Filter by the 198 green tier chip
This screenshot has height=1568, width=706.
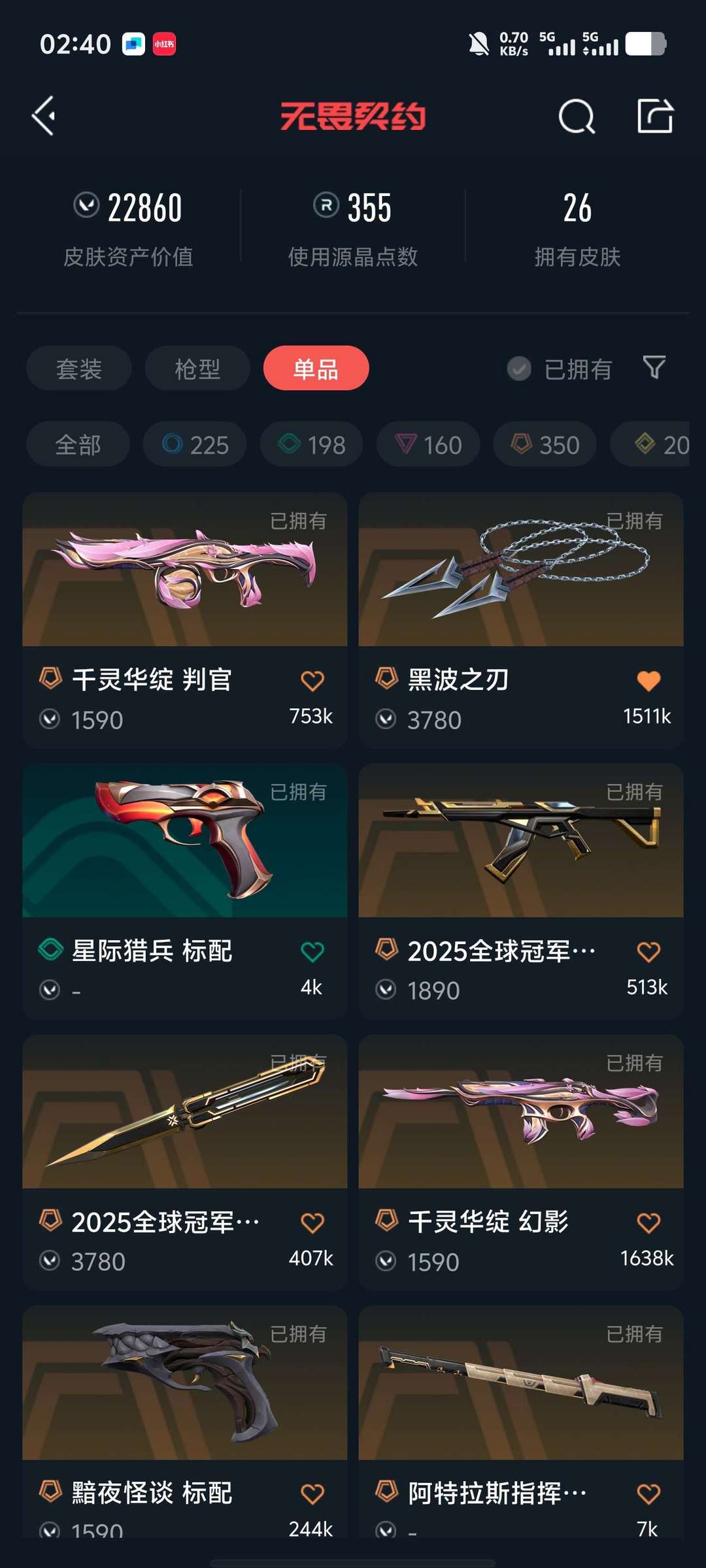coord(312,444)
